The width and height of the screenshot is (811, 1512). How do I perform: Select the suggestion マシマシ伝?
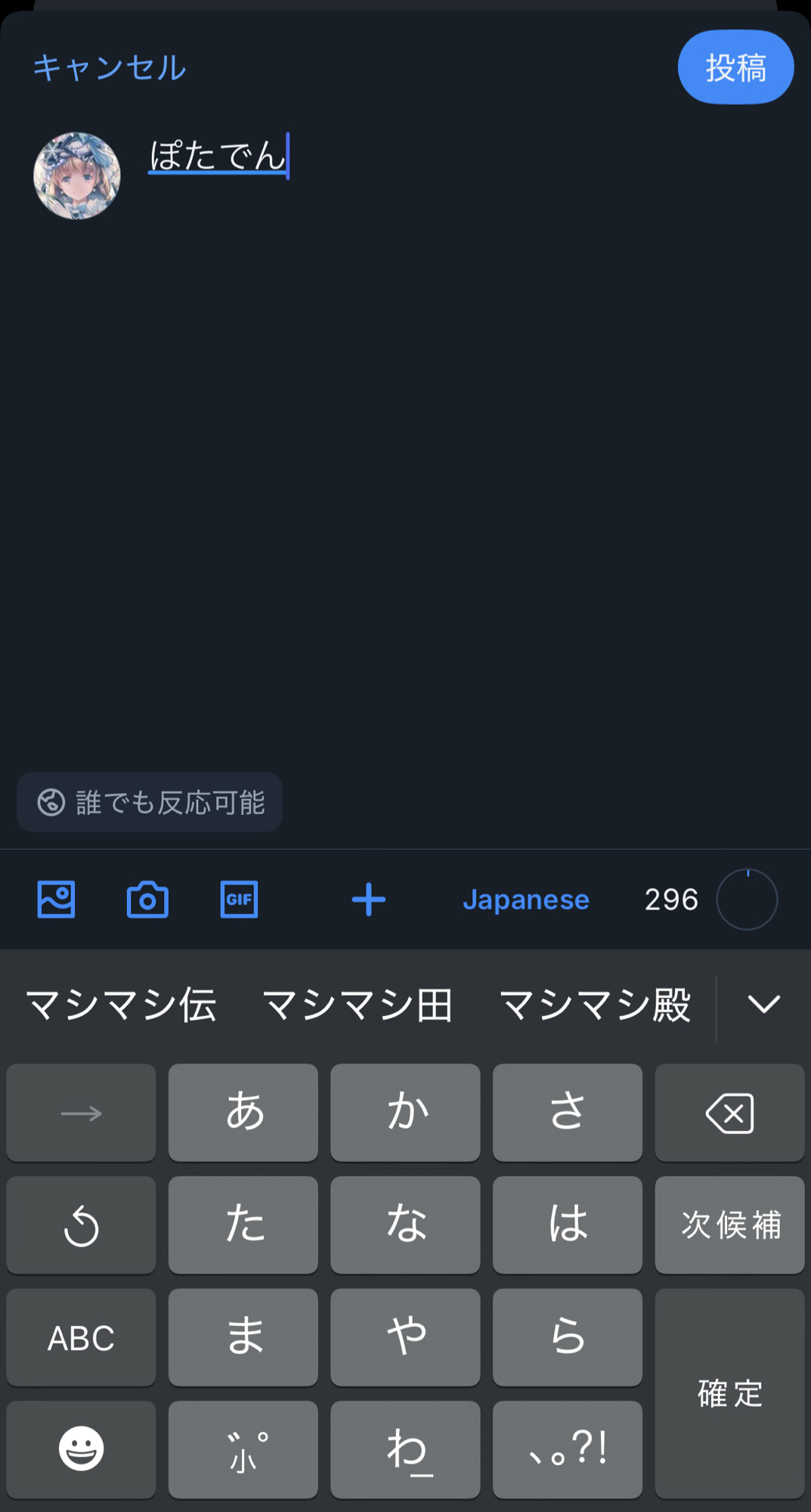point(121,1005)
